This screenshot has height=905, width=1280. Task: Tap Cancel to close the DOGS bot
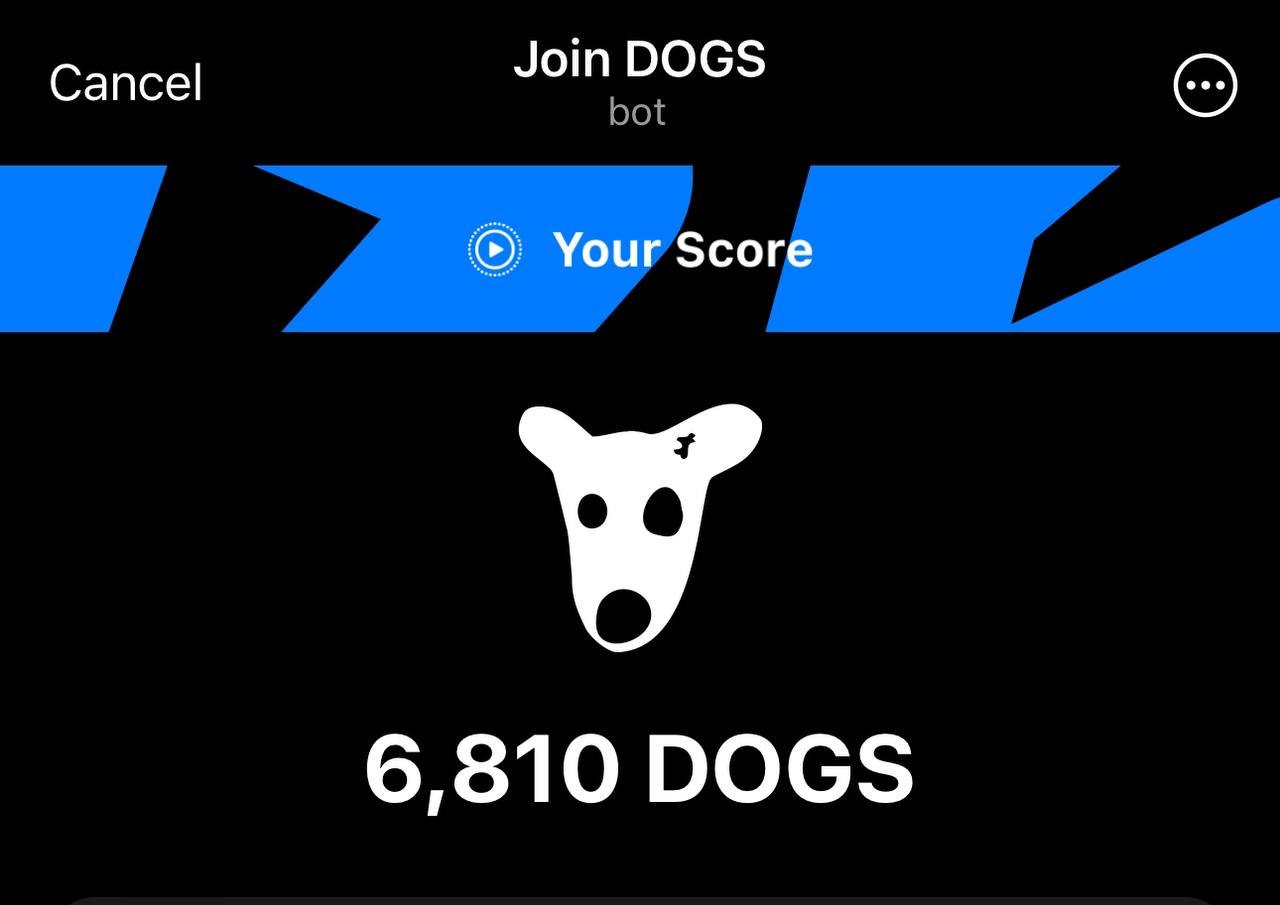click(x=126, y=83)
